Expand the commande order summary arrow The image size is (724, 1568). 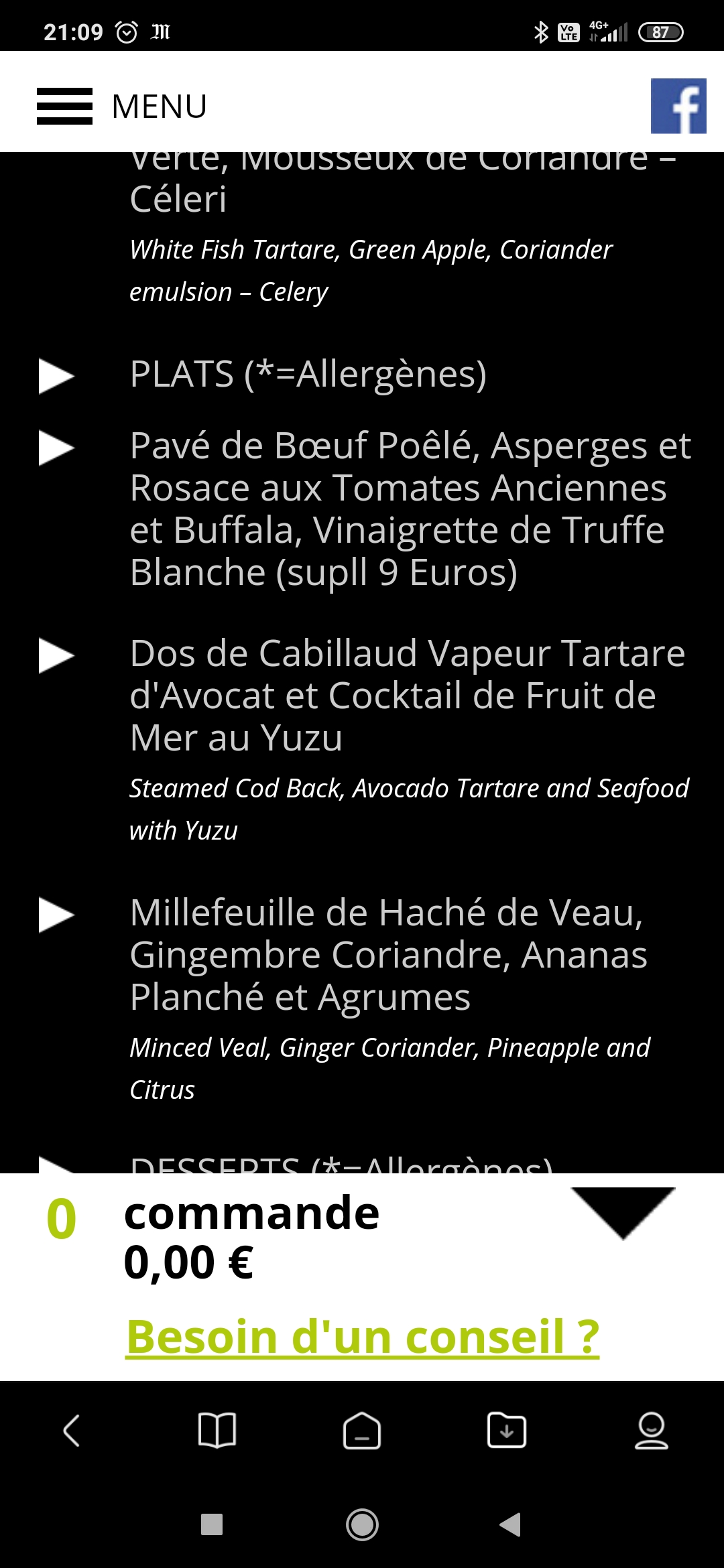click(x=623, y=1213)
